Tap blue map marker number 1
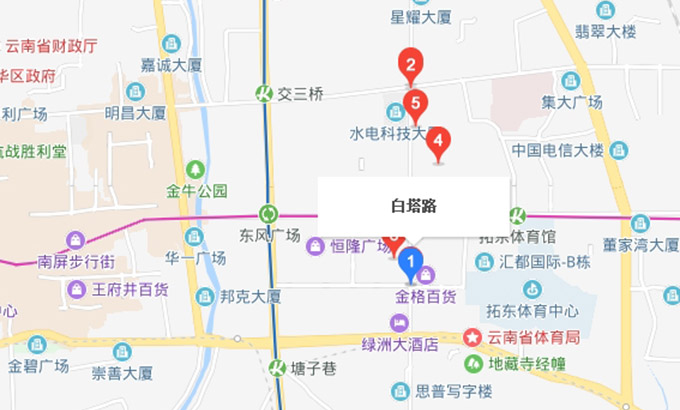Screen dimensions: 680x410 (x=410, y=263)
